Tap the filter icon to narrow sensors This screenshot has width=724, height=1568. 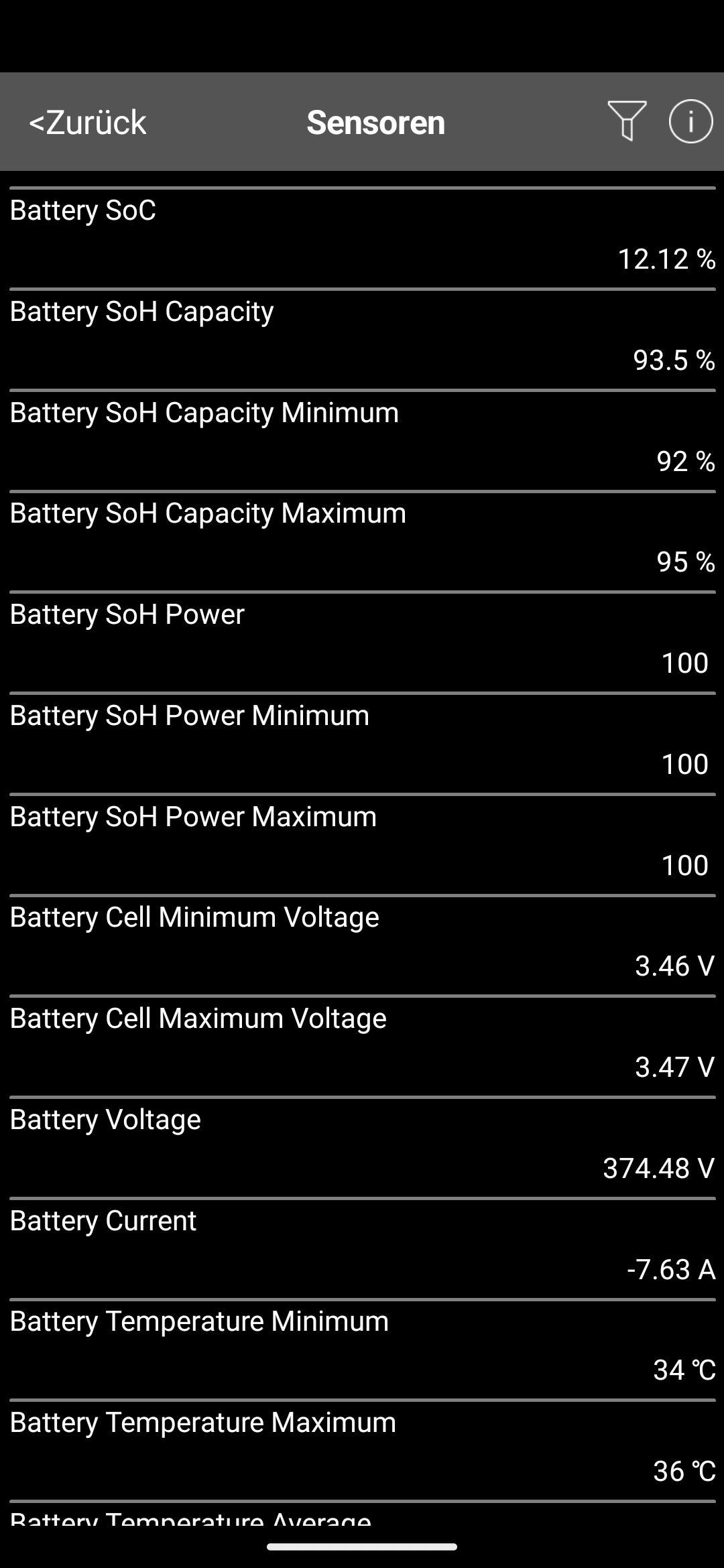coord(625,122)
